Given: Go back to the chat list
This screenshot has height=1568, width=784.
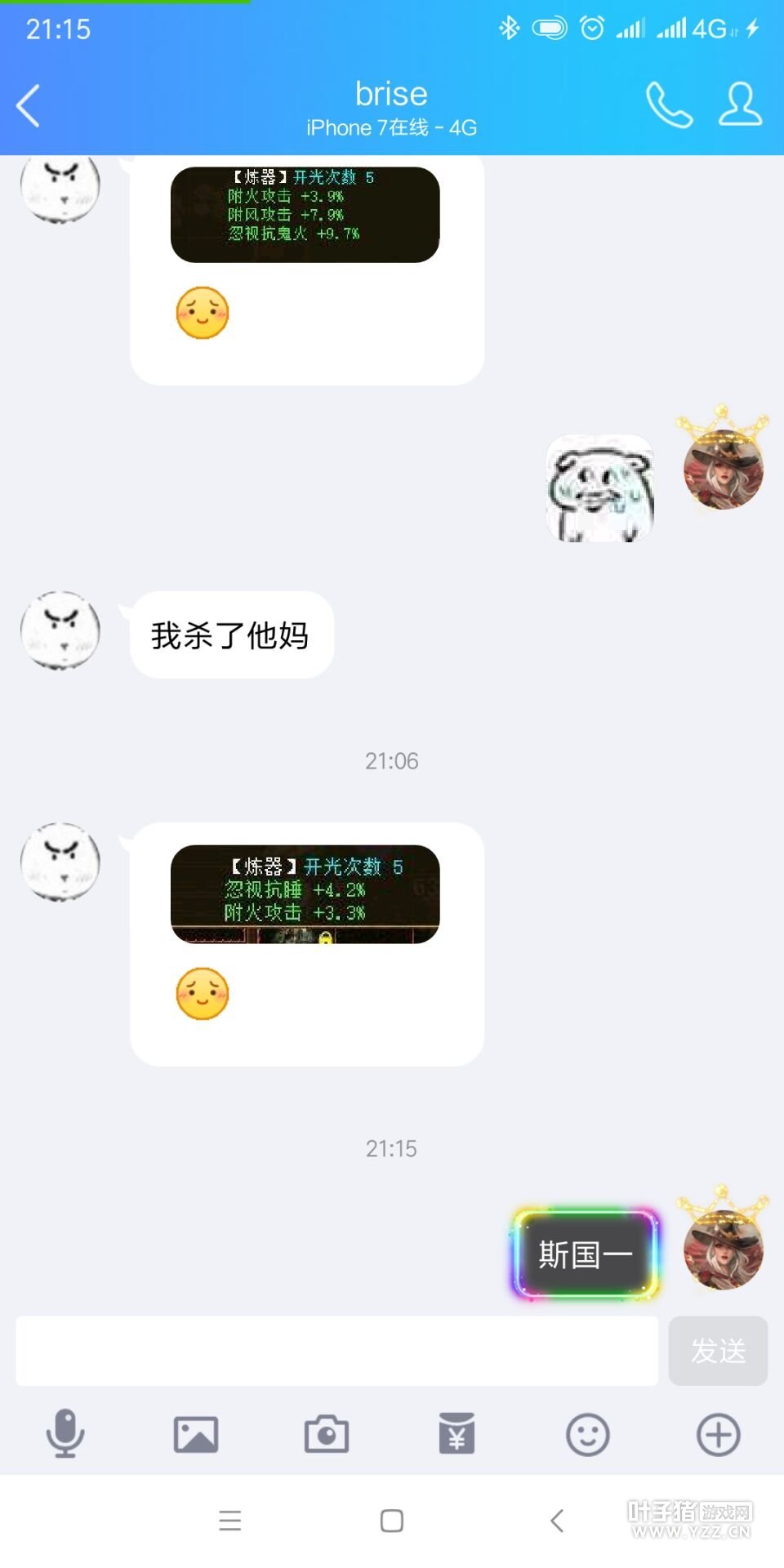Looking at the screenshot, I should coord(29,106).
